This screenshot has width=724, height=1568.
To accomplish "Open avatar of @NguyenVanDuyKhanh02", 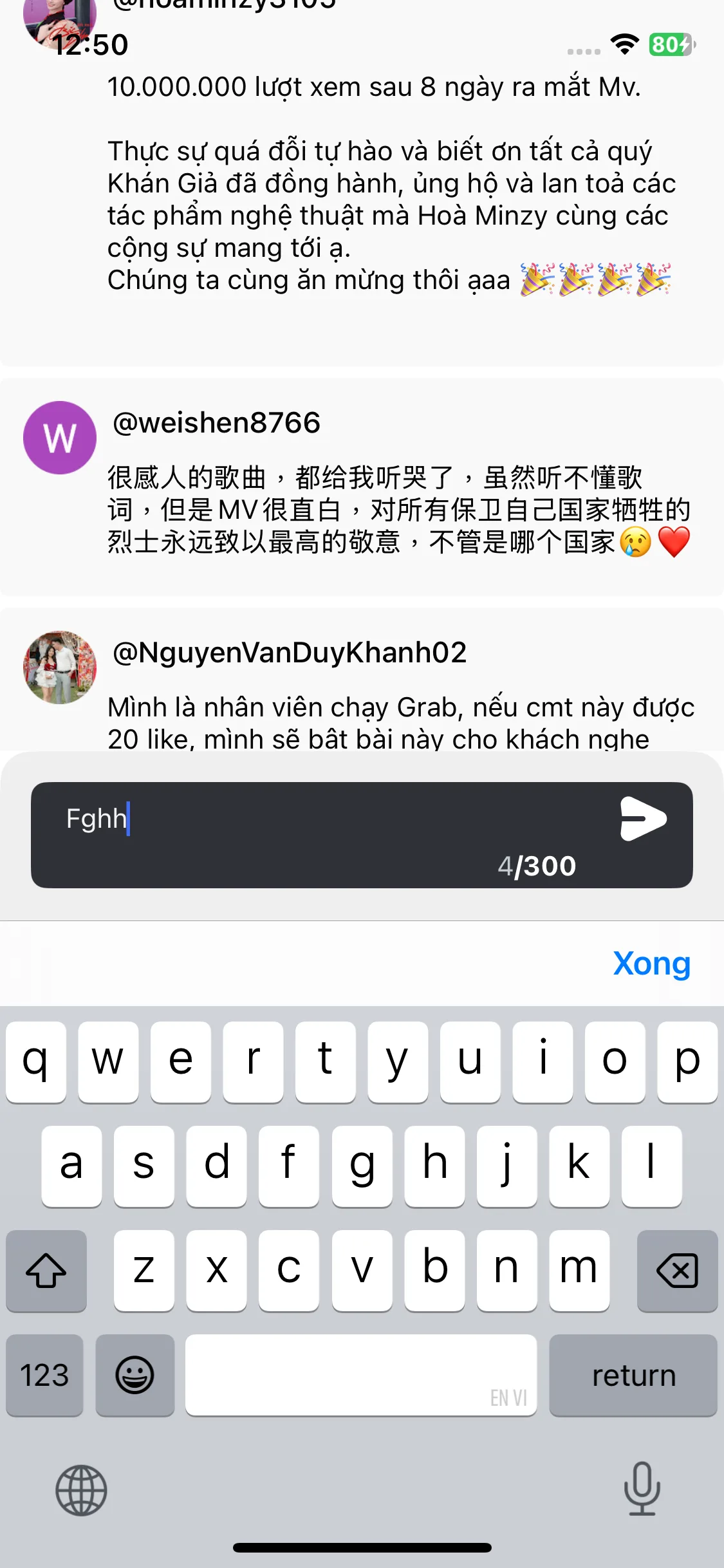I will (60, 667).
